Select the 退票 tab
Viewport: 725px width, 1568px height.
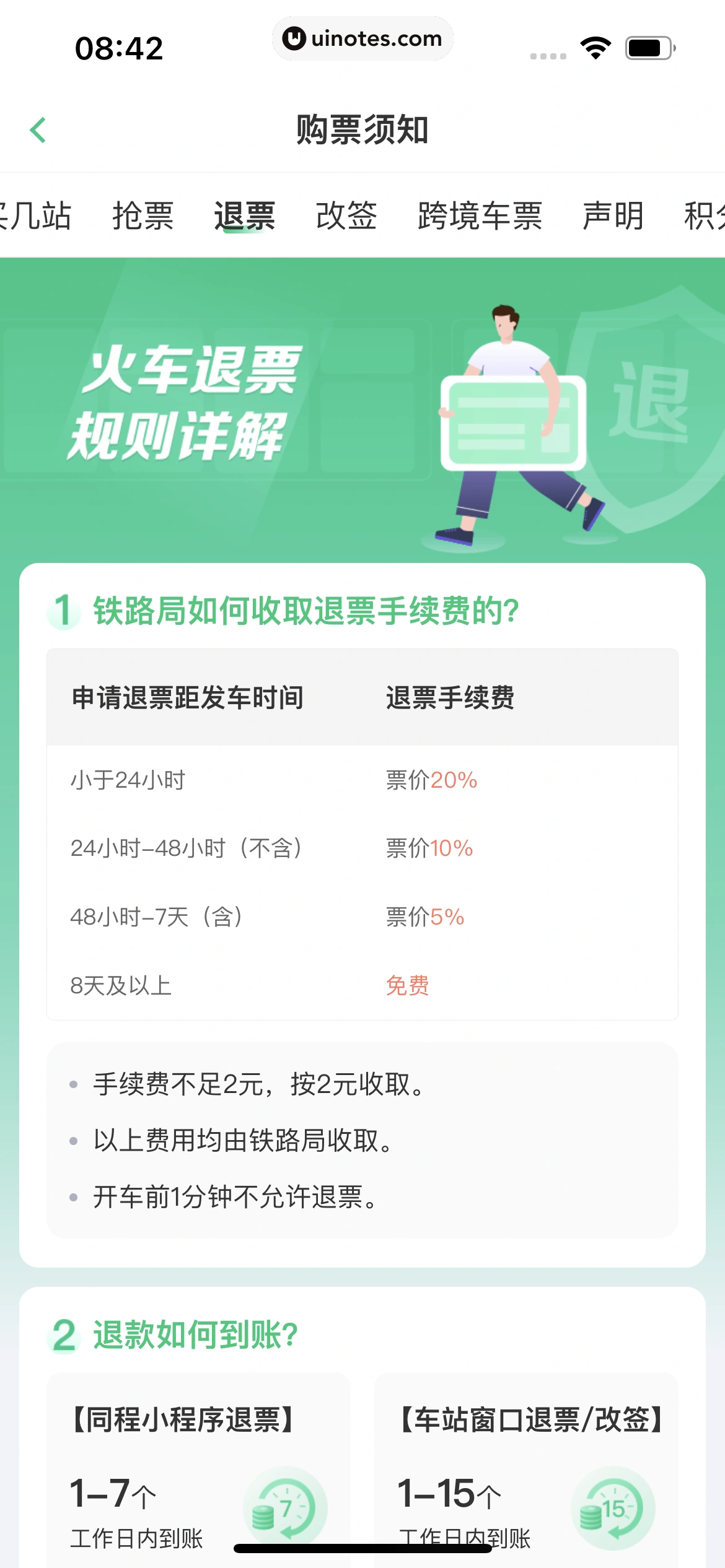tap(244, 216)
